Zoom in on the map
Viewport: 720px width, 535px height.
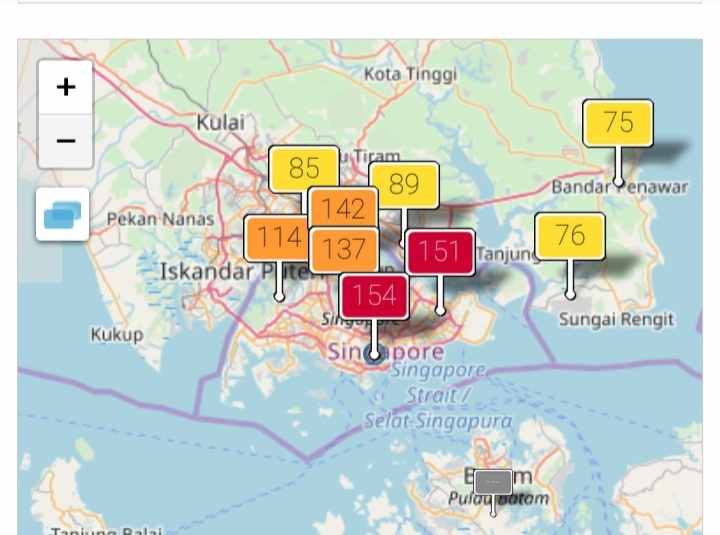pos(66,87)
